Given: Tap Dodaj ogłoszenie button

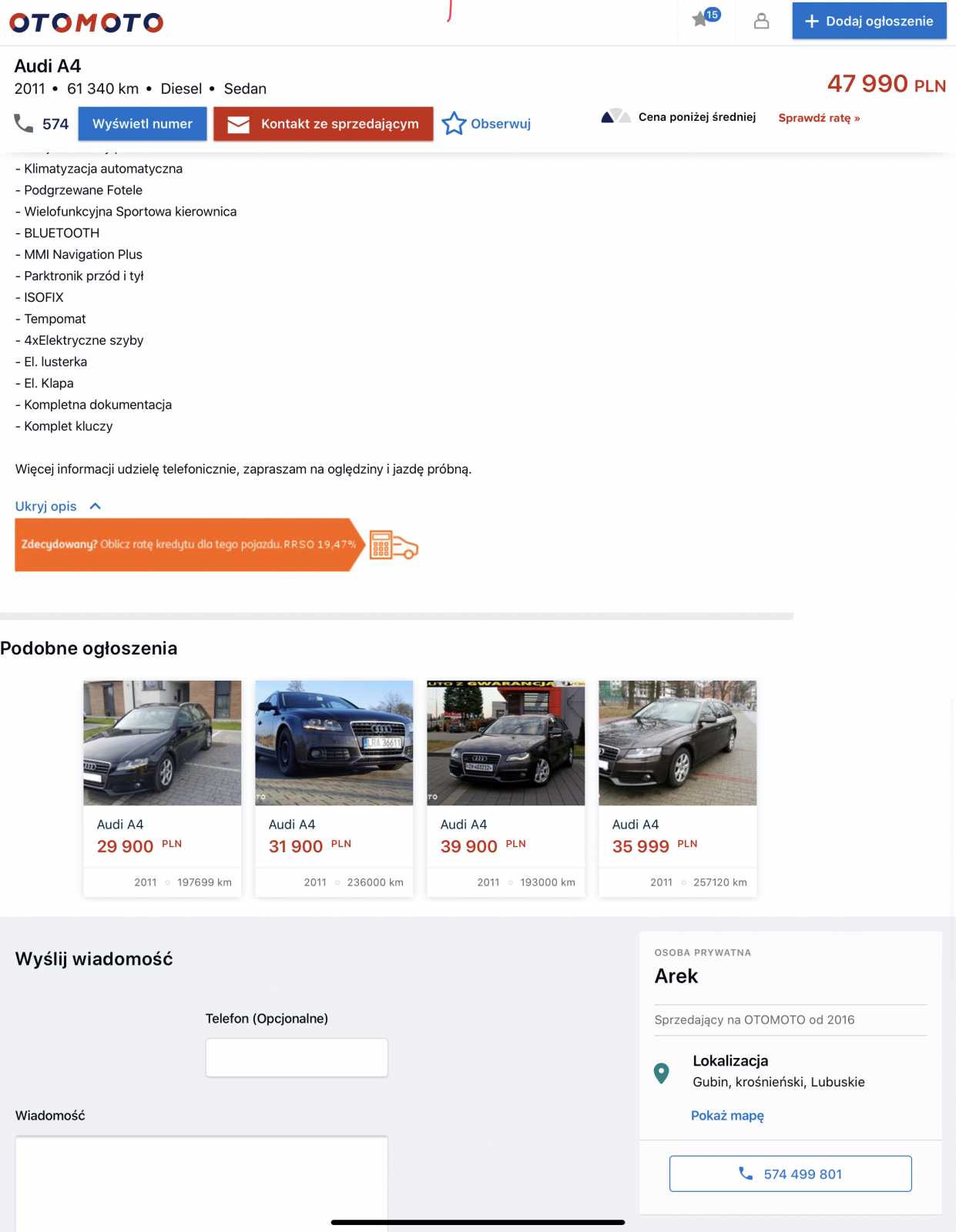Looking at the screenshot, I should (x=869, y=21).
